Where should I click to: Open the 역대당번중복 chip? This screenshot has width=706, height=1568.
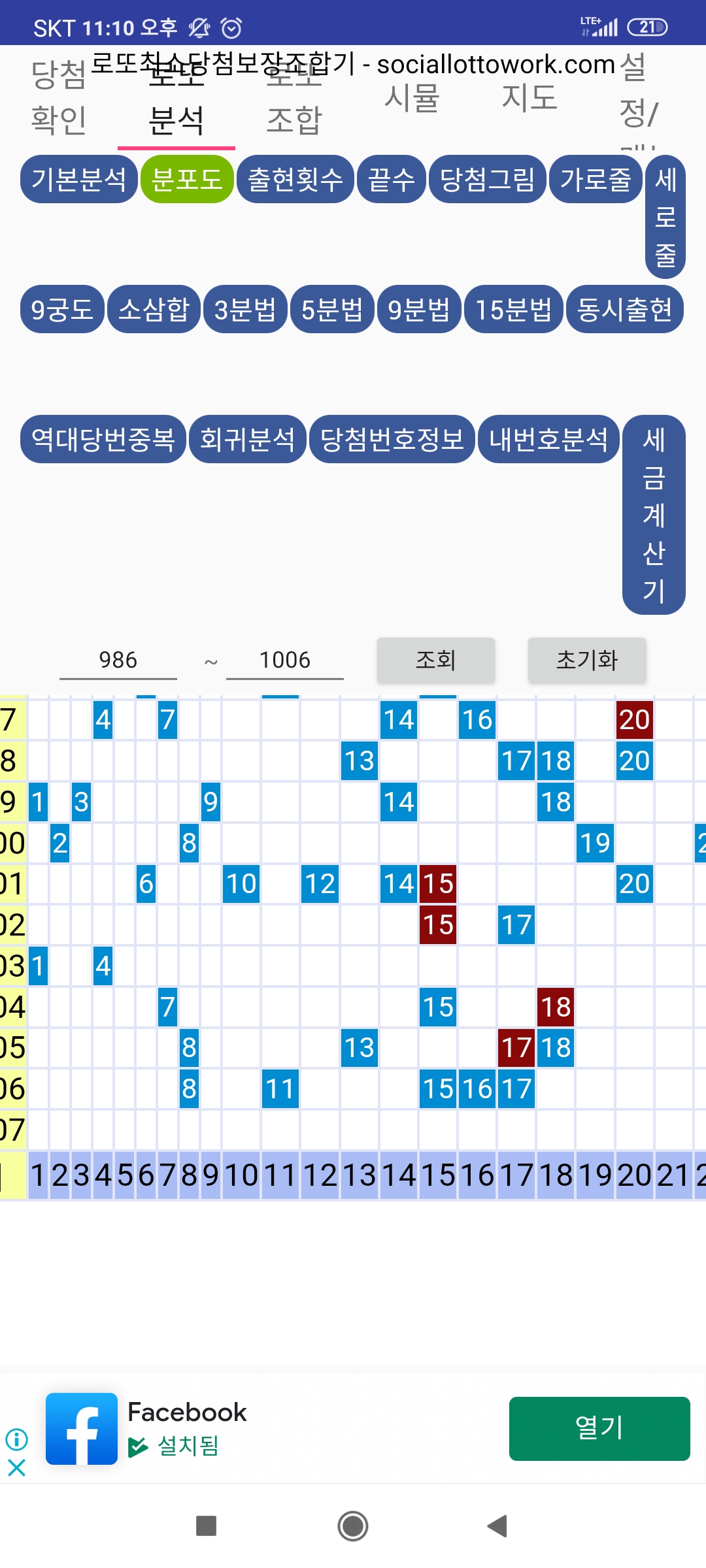point(103,439)
